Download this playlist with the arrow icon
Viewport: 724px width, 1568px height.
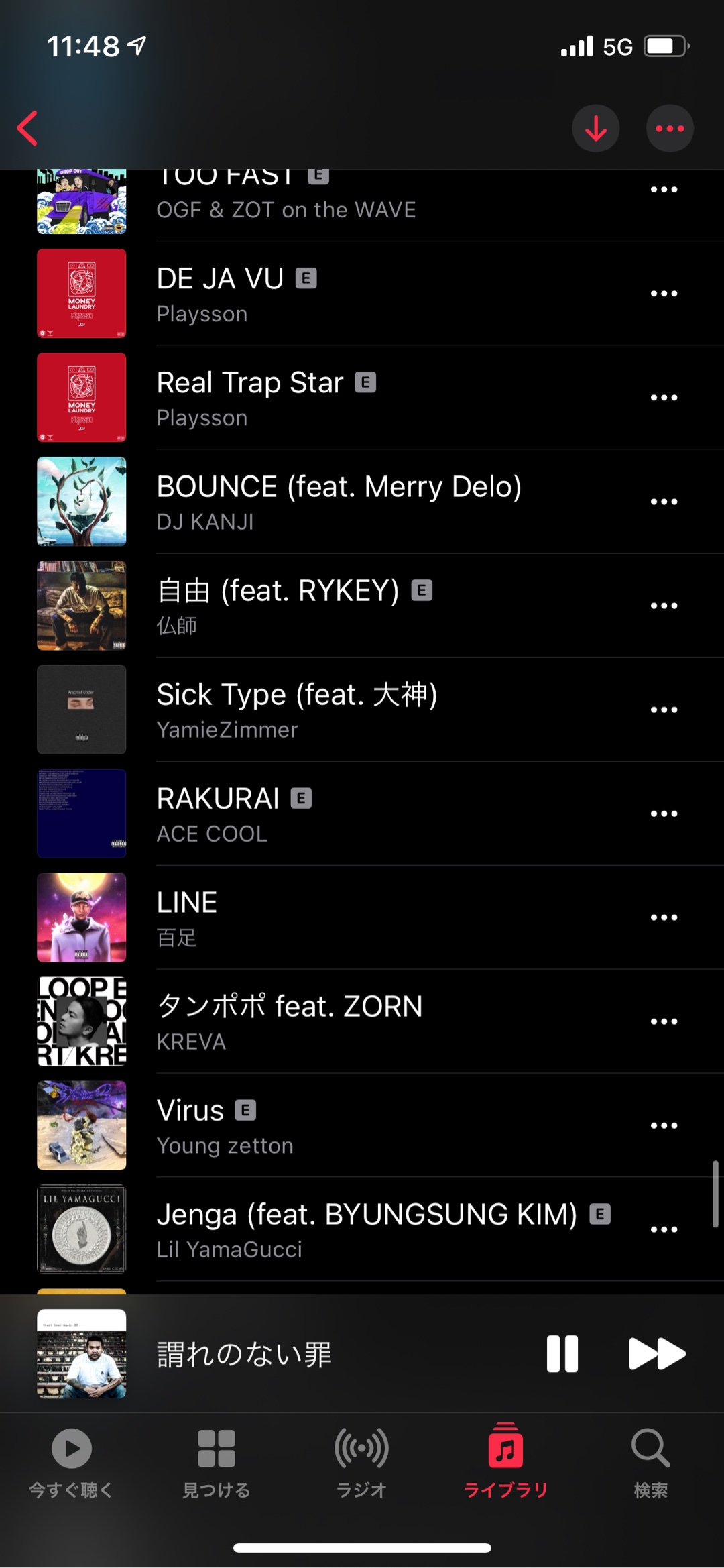595,128
